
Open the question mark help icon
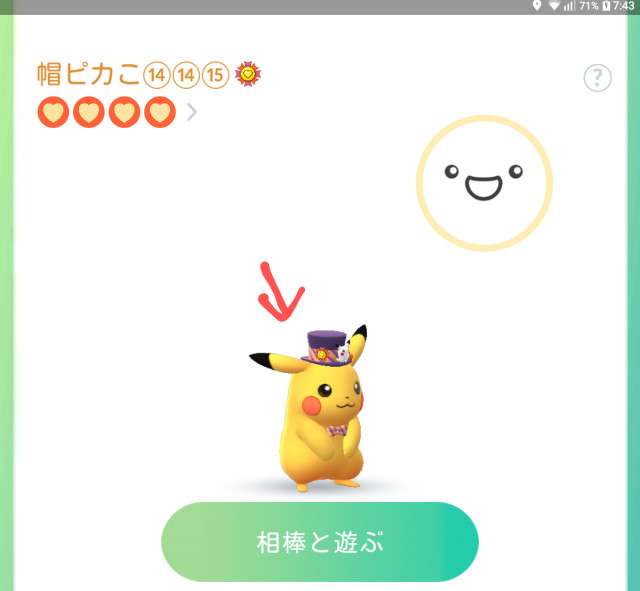click(x=597, y=78)
